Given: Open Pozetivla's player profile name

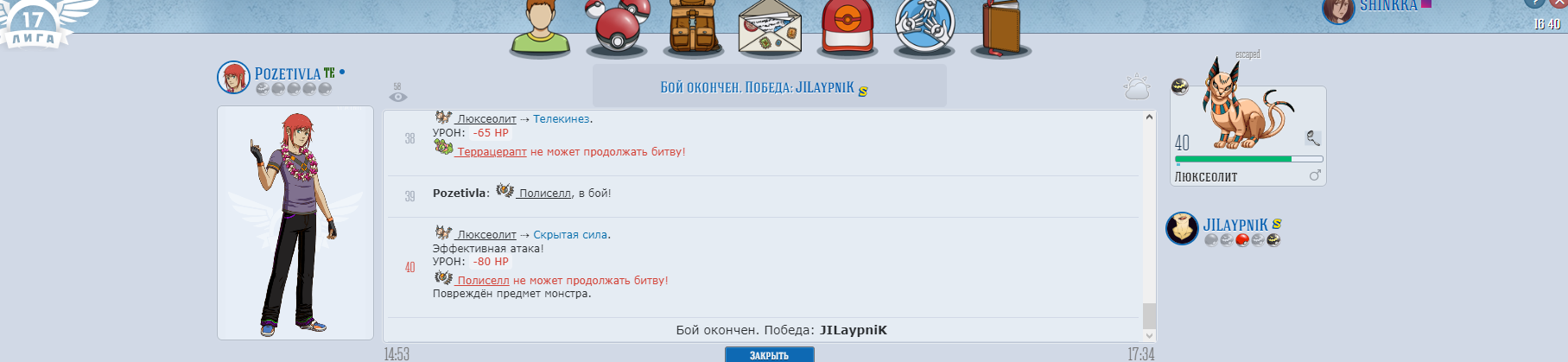Looking at the screenshot, I should point(287,74).
